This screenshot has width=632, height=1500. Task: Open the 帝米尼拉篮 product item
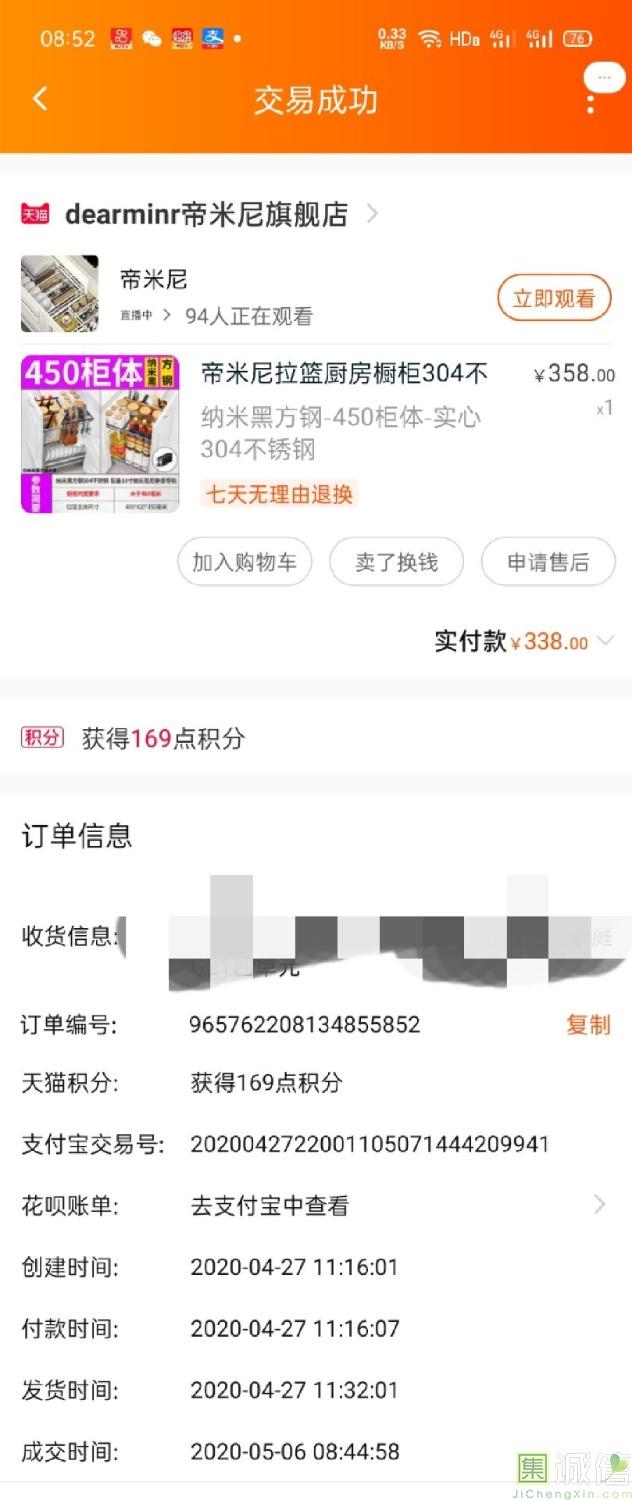343,374
